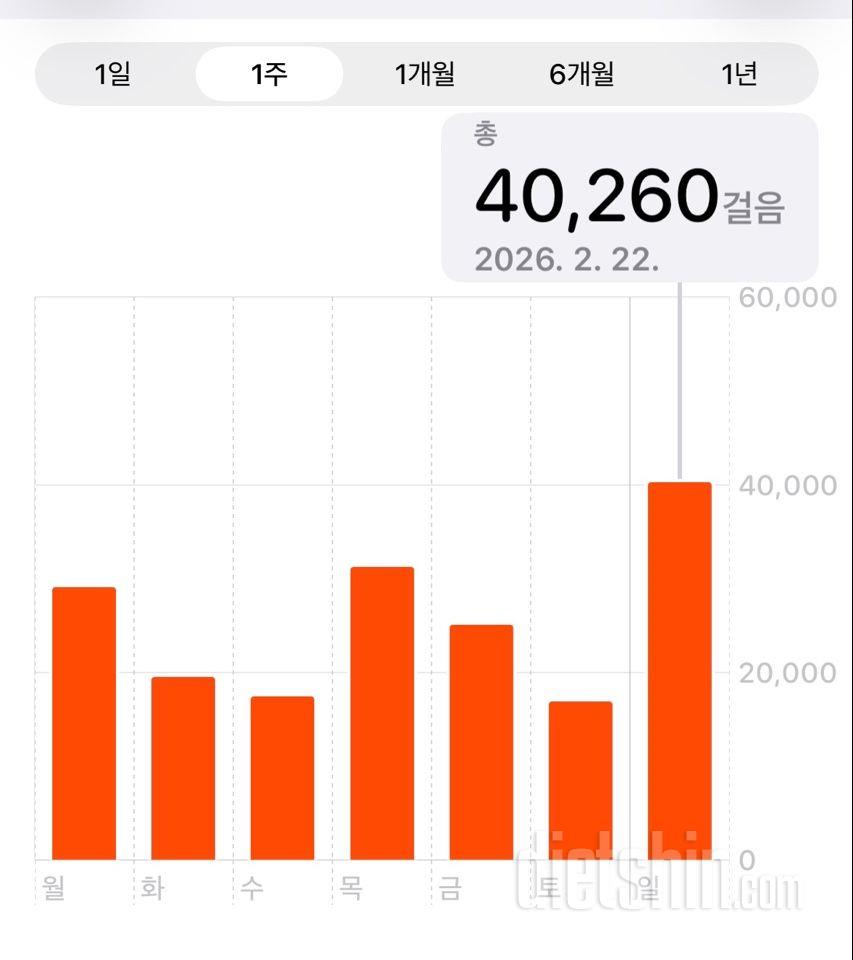Screen dimensions: 853x960
Task: Tap Tuesday's (화) bar in the chart
Action: click(x=183, y=770)
